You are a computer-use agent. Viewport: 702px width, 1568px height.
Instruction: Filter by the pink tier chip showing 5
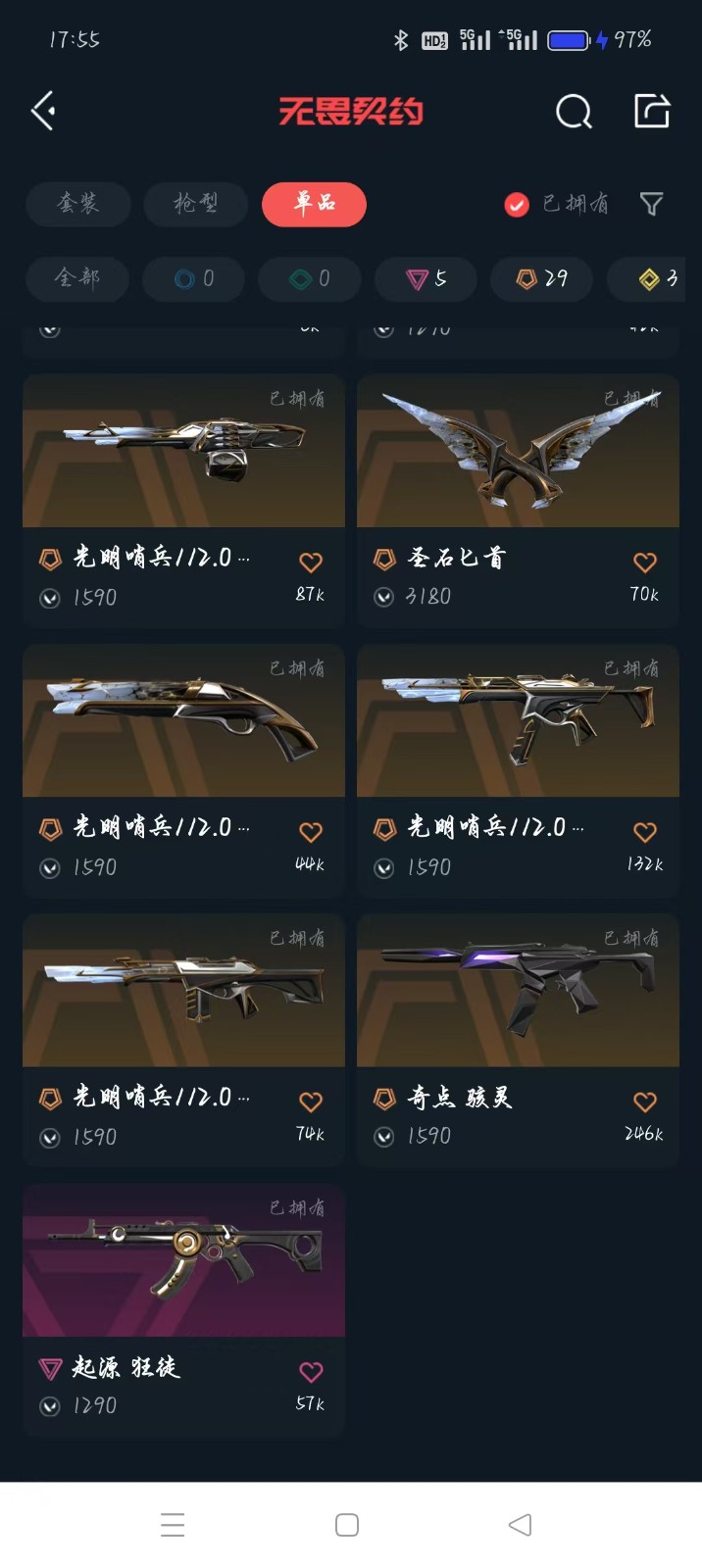click(x=426, y=279)
